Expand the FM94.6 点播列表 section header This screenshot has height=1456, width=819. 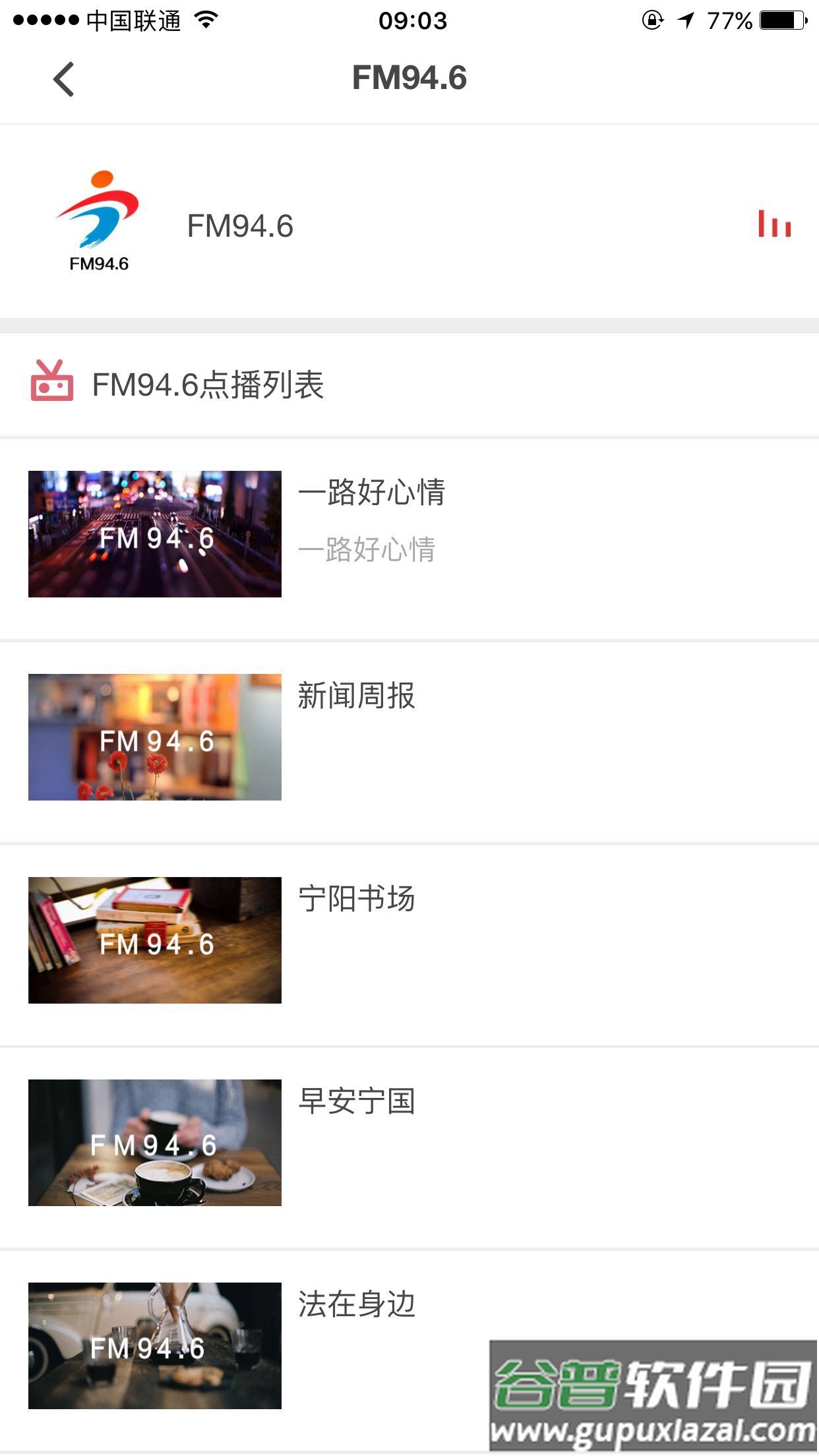[x=206, y=384]
